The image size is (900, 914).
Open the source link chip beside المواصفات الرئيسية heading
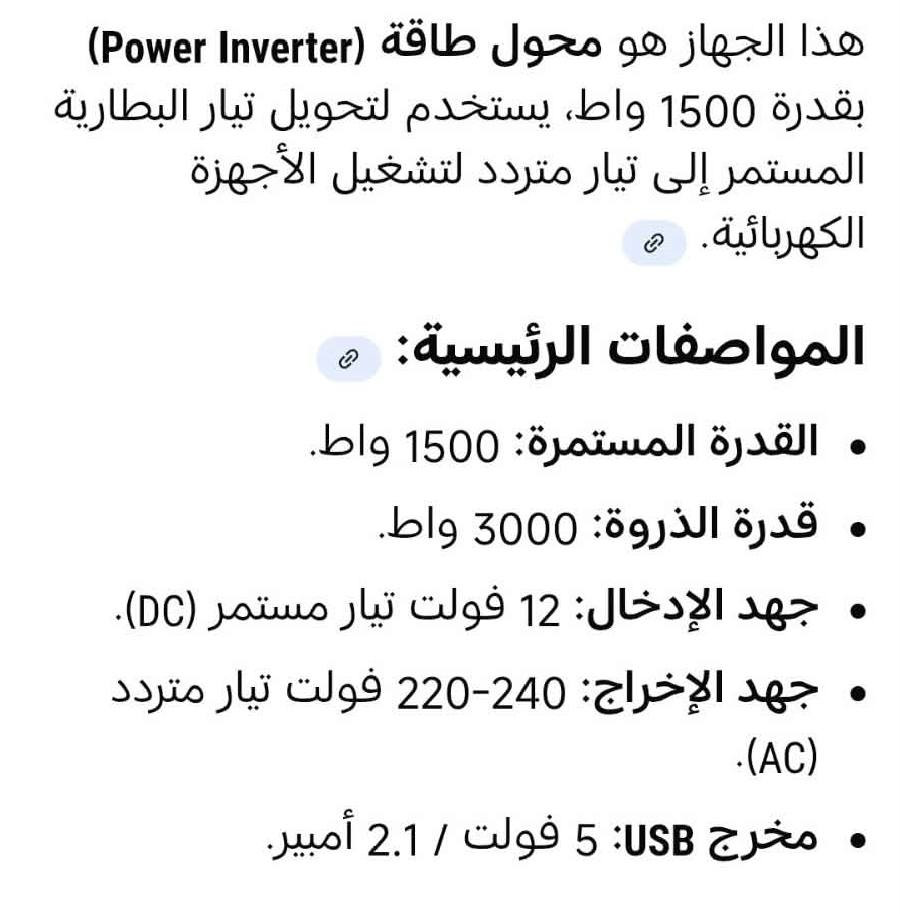tap(348, 359)
